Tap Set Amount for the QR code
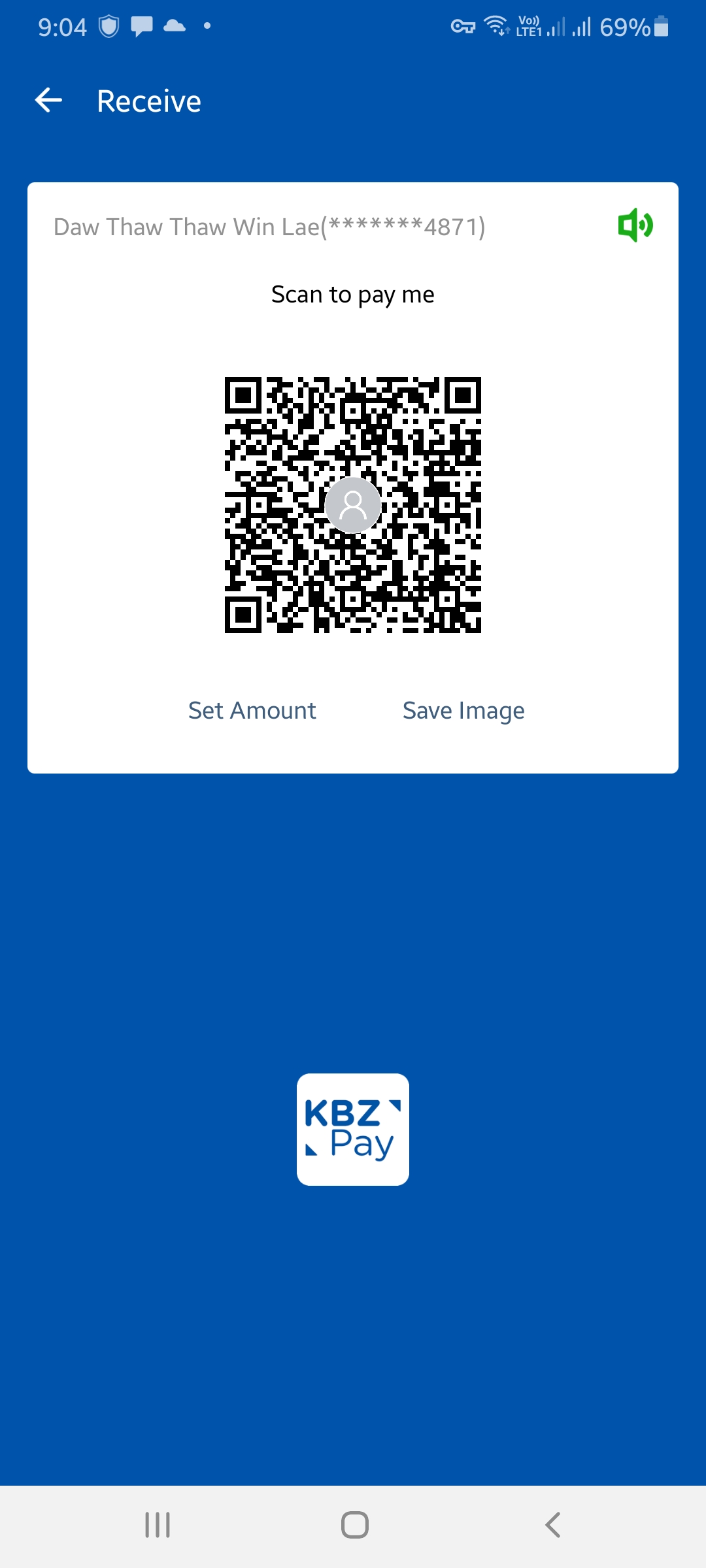The width and height of the screenshot is (706, 1568). coord(252,710)
